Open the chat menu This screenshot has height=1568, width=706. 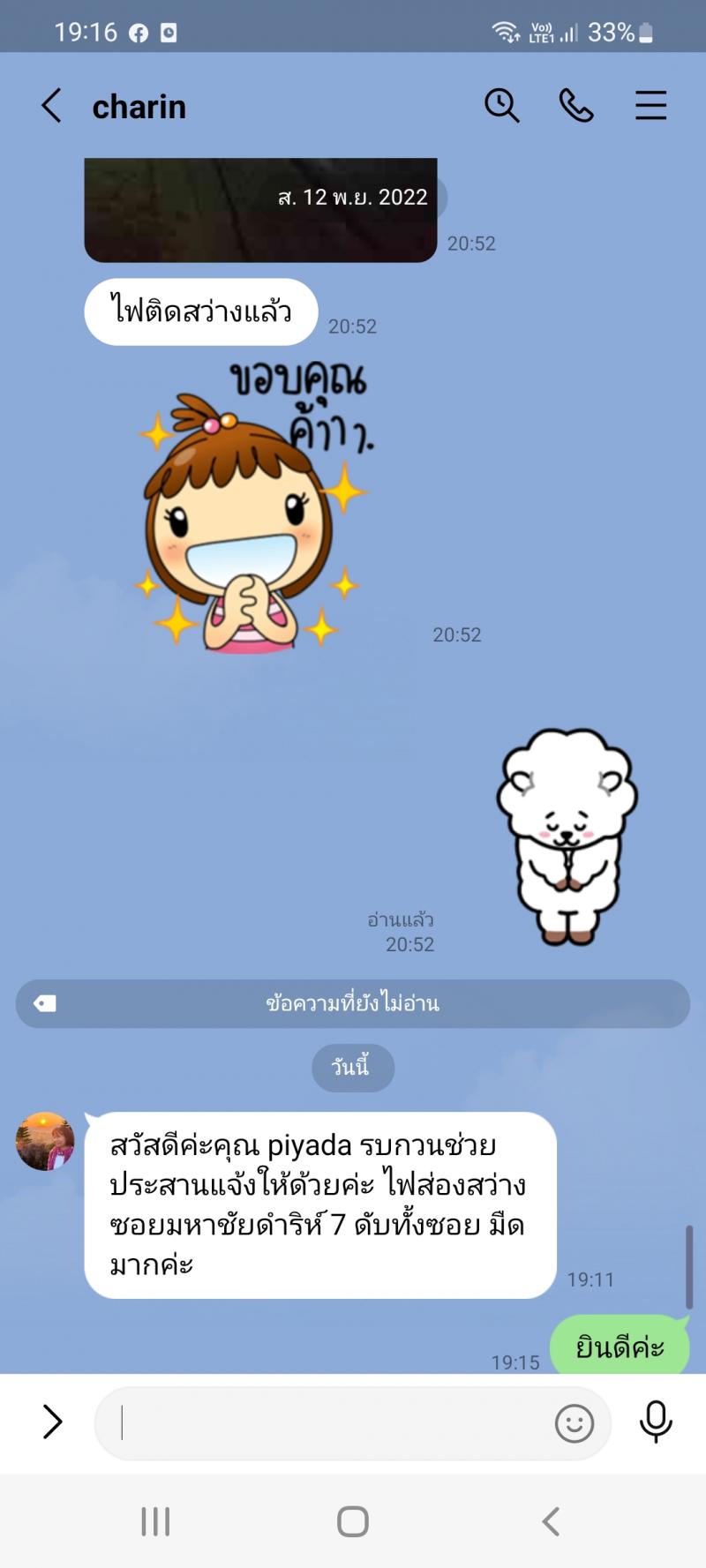coord(650,106)
